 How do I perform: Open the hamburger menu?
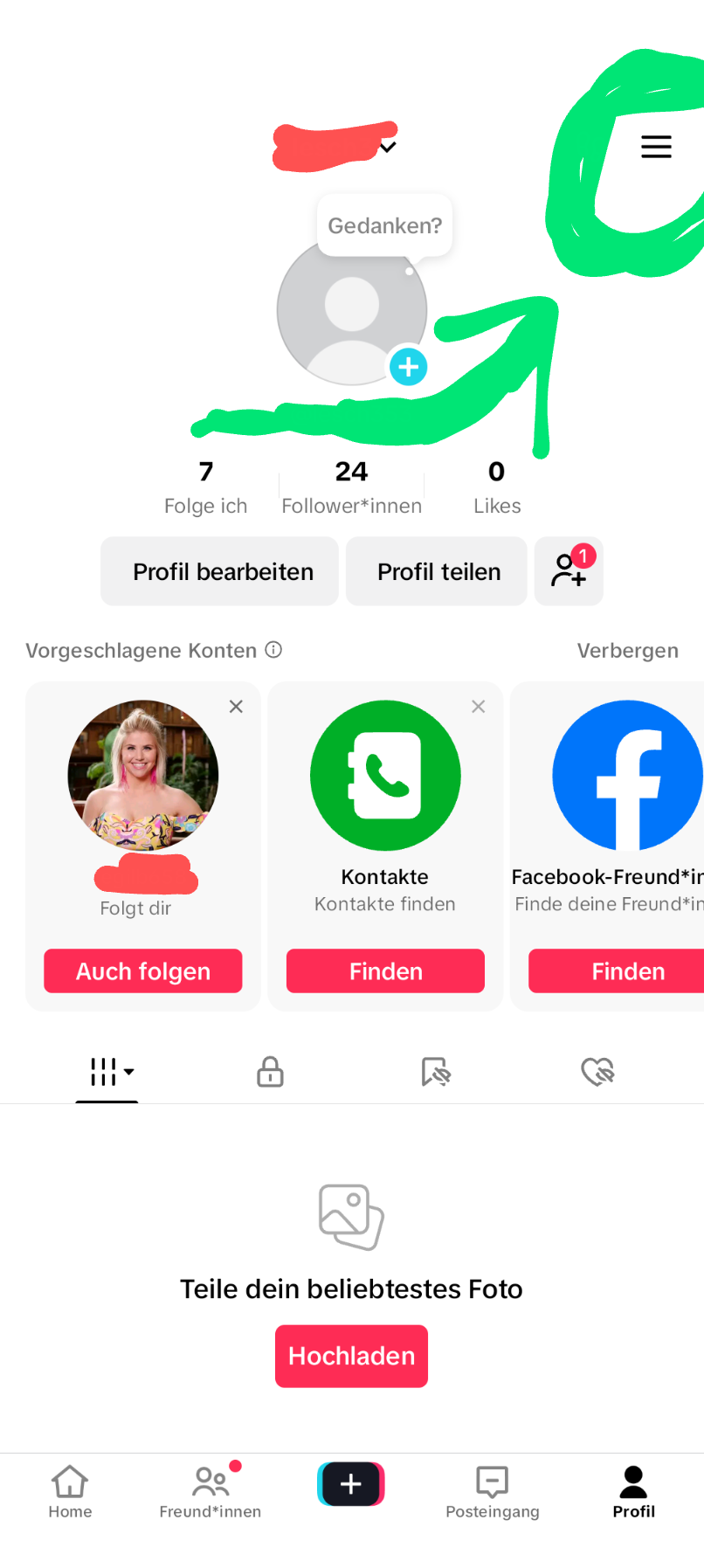(656, 147)
